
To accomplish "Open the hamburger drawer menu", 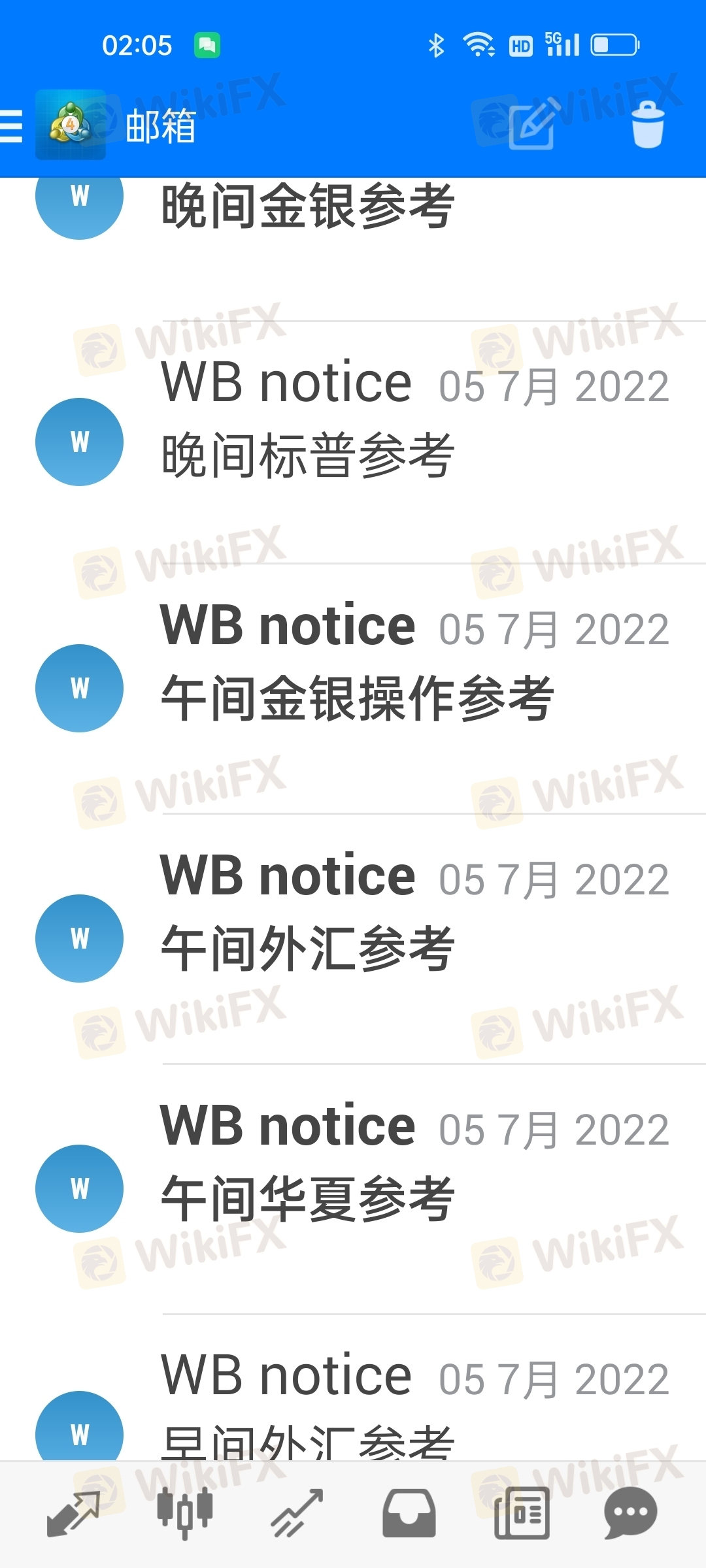I will [12, 125].
